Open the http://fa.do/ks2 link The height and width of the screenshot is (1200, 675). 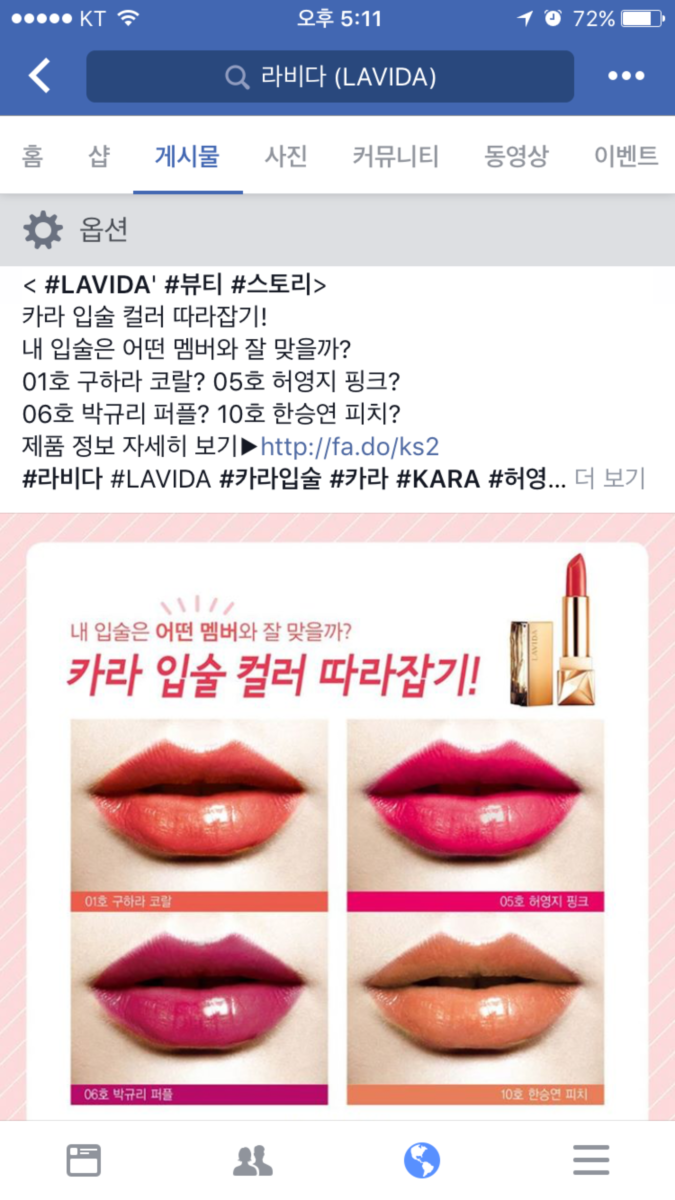(349, 446)
